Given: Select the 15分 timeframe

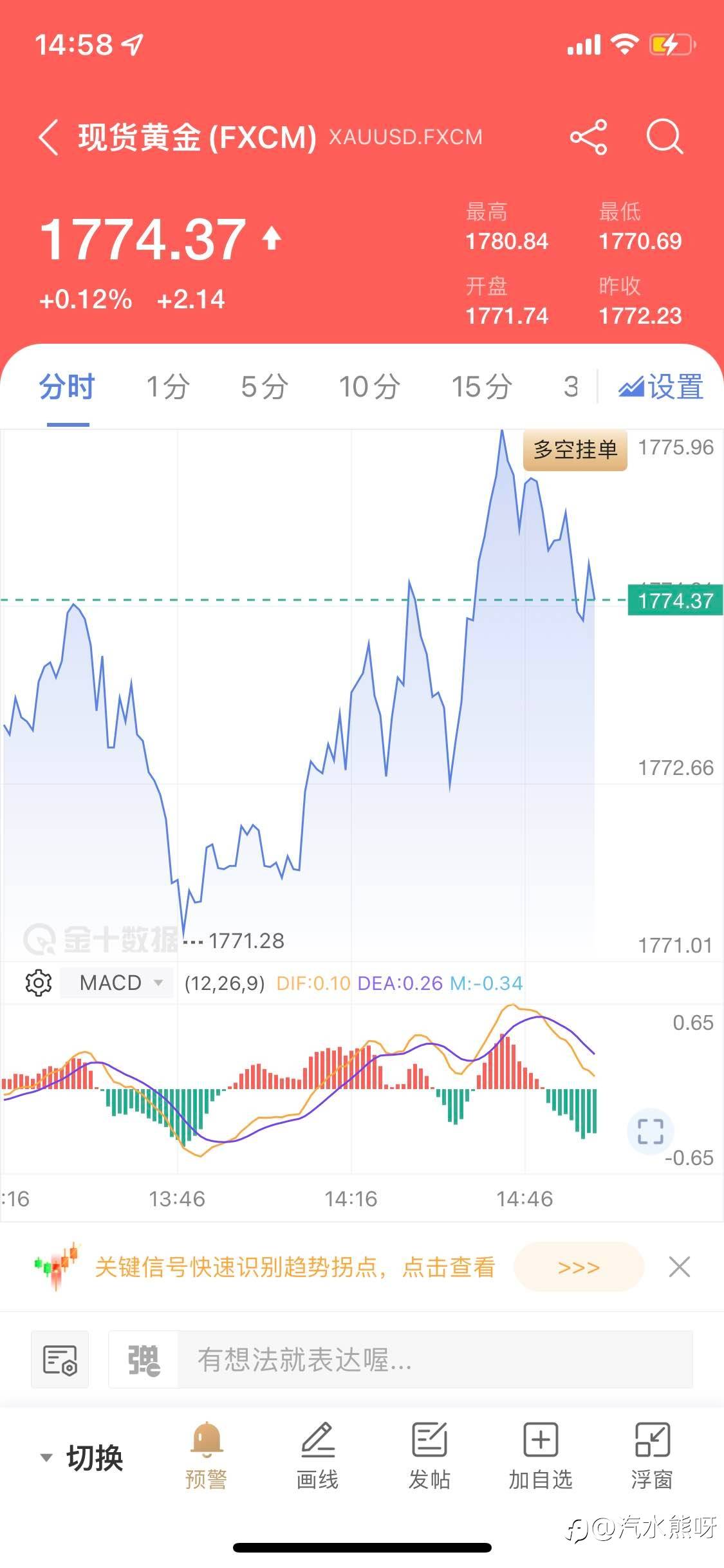Looking at the screenshot, I should [x=481, y=387].
